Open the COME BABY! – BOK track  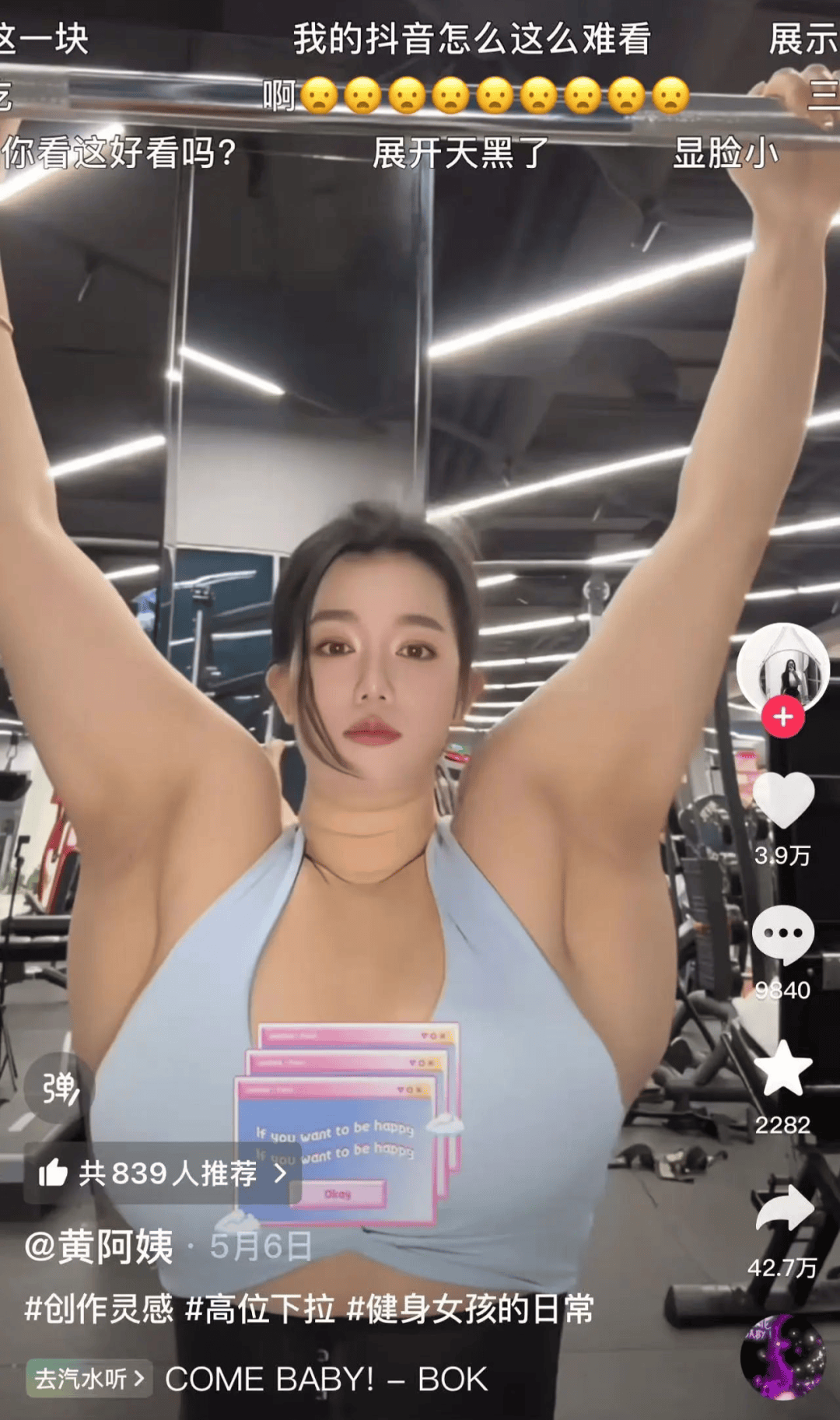click(327, 1380)
